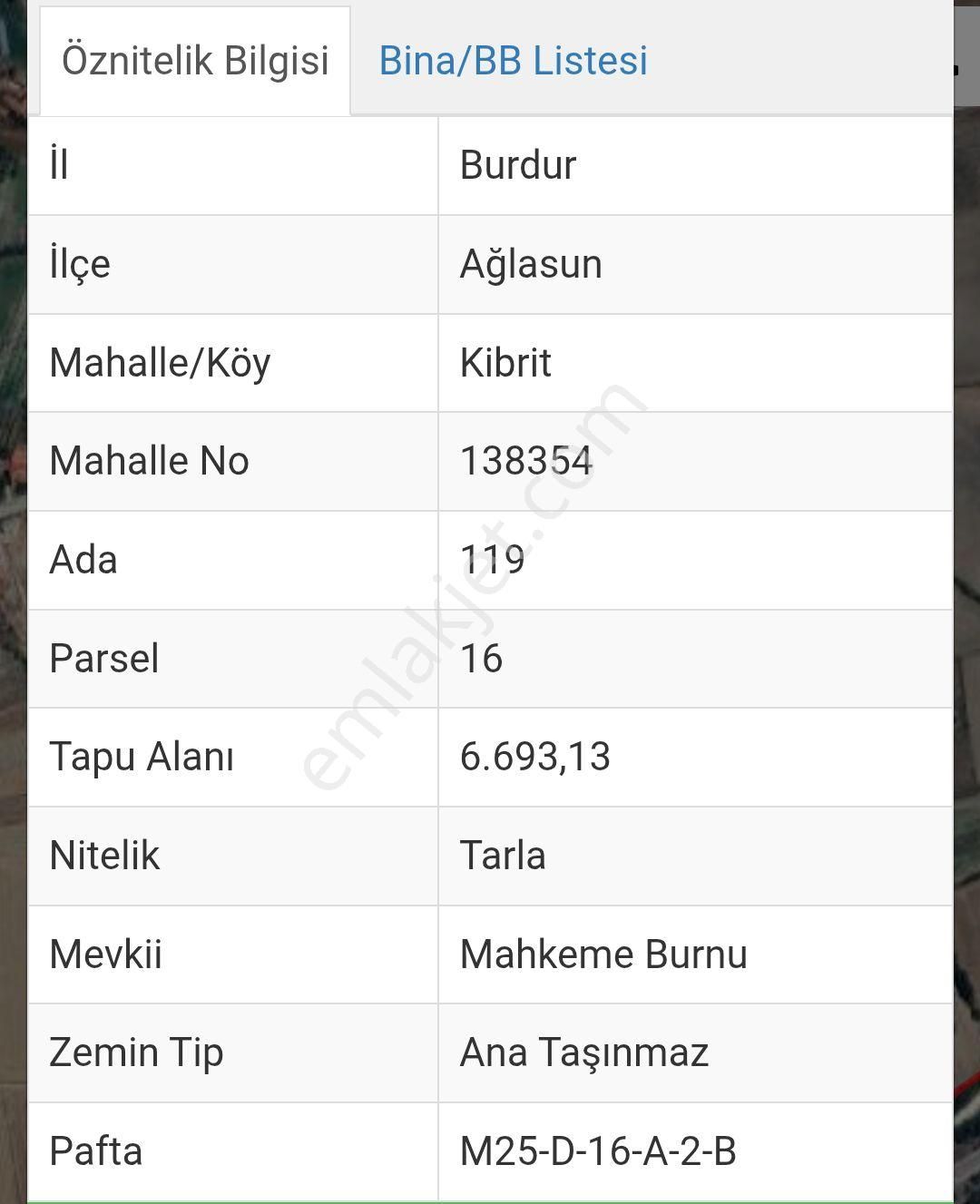Select the Öznitelik Bilgisi tab

195,61
